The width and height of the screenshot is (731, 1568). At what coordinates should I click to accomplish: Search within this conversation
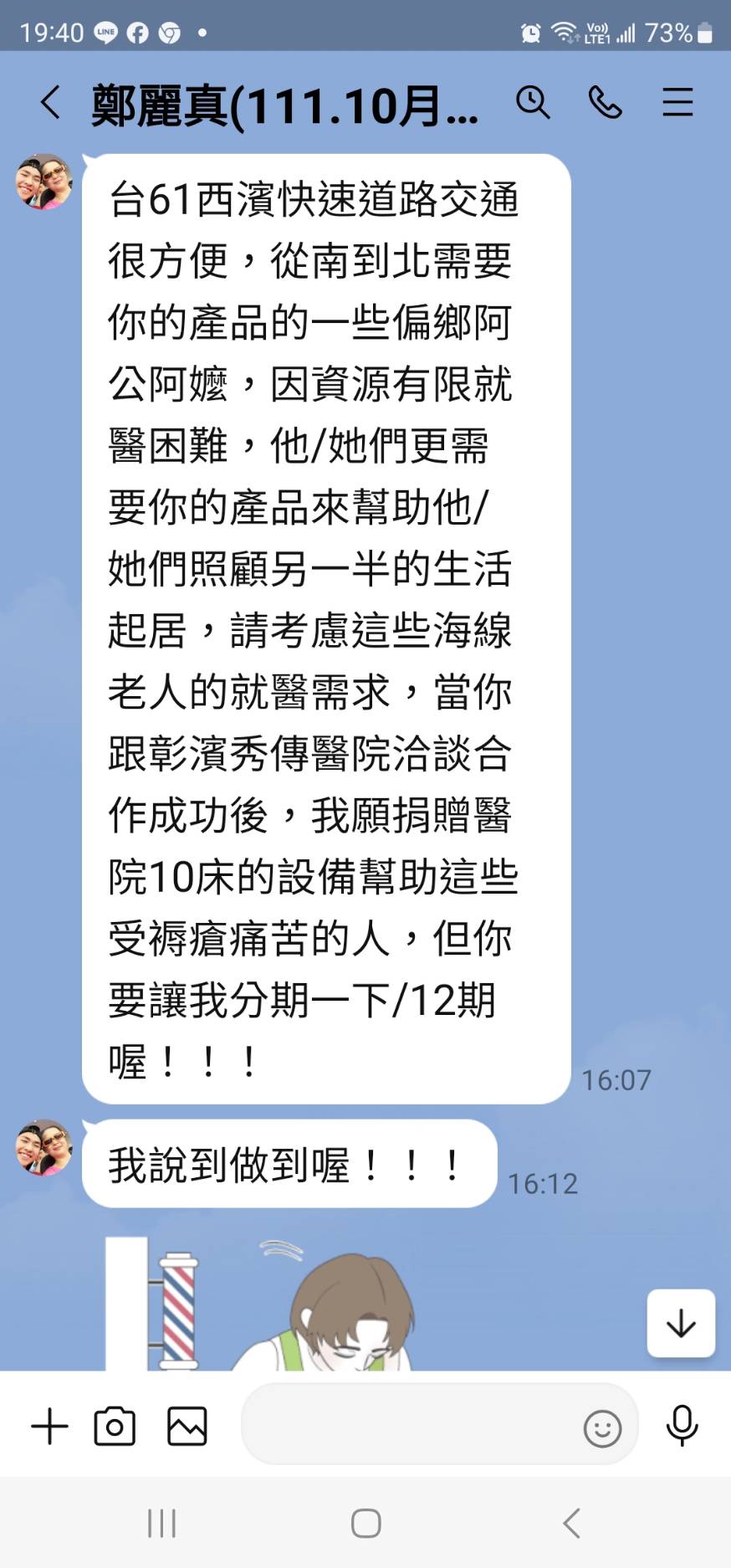[x=533, y=103]
